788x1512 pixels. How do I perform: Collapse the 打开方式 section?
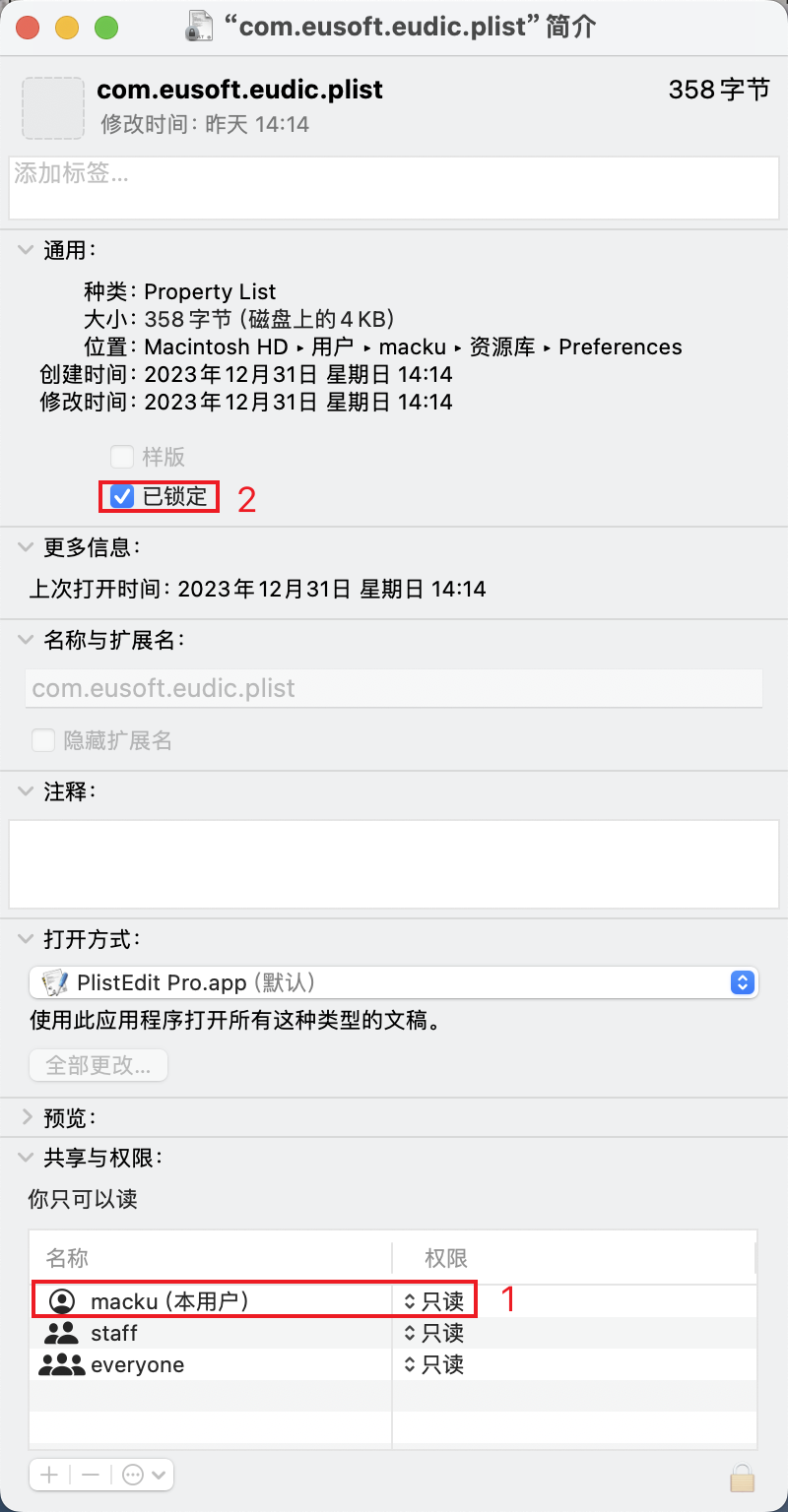(x=25, y=939)
